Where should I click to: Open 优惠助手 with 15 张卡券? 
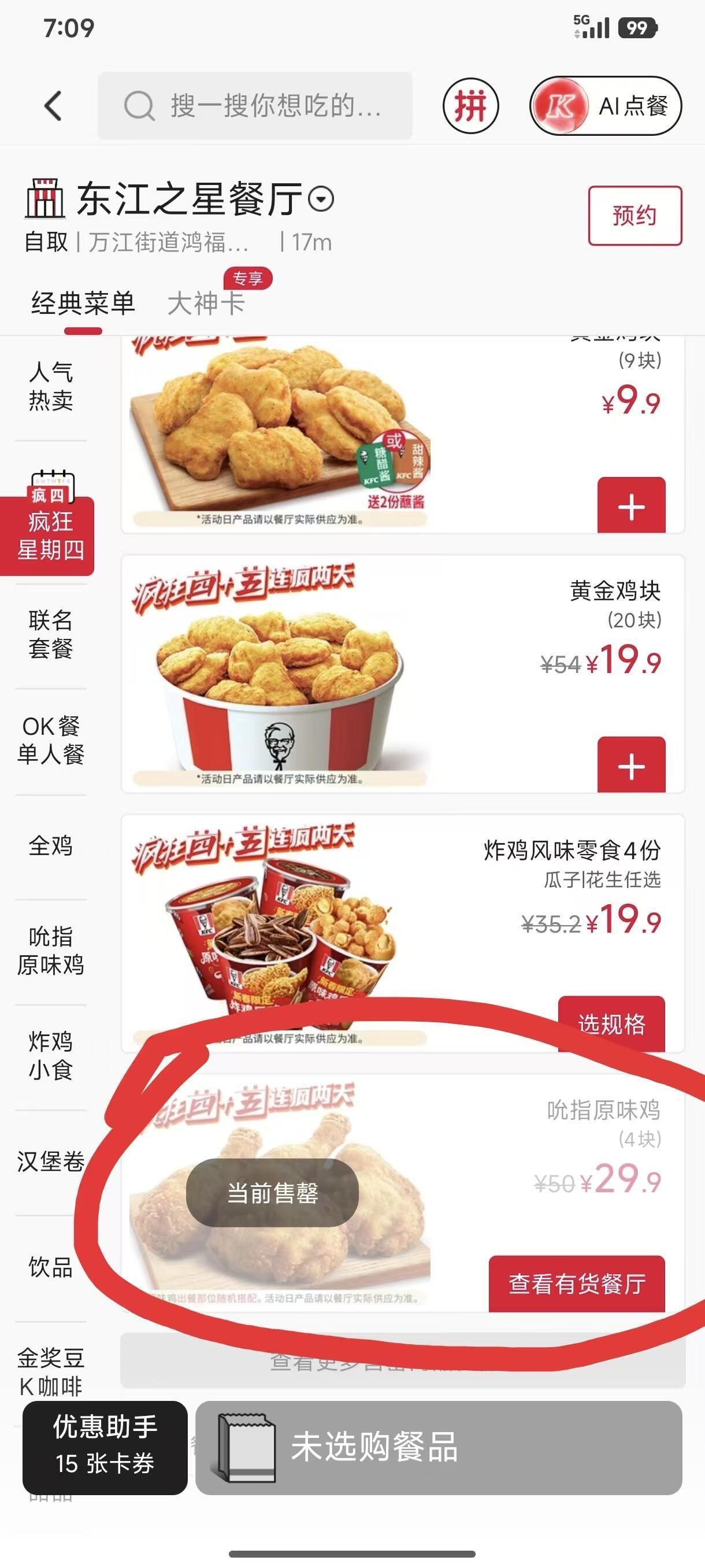[x=105, y=1447]
